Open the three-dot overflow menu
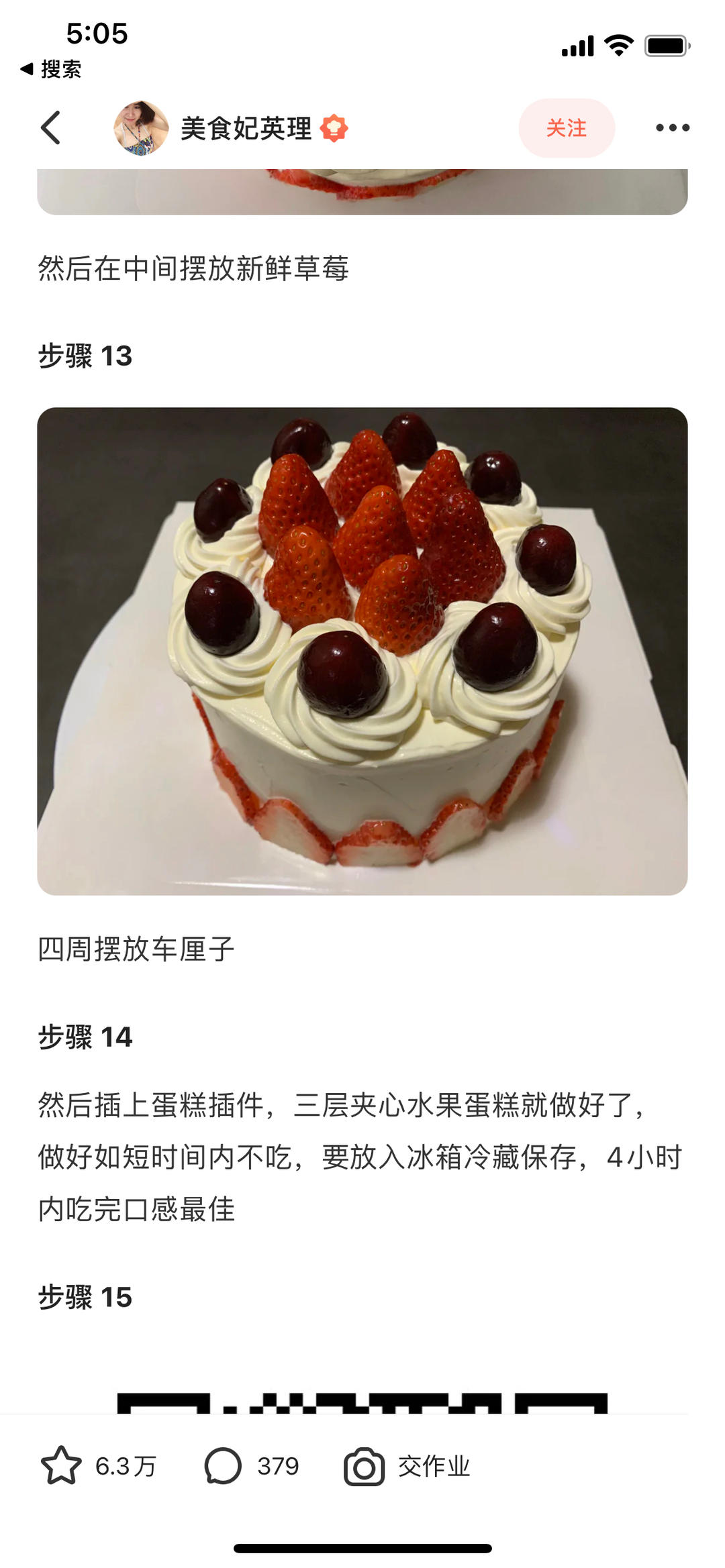Image resolution: width=725 pixels, height=1568 pixels. [672, 127]
